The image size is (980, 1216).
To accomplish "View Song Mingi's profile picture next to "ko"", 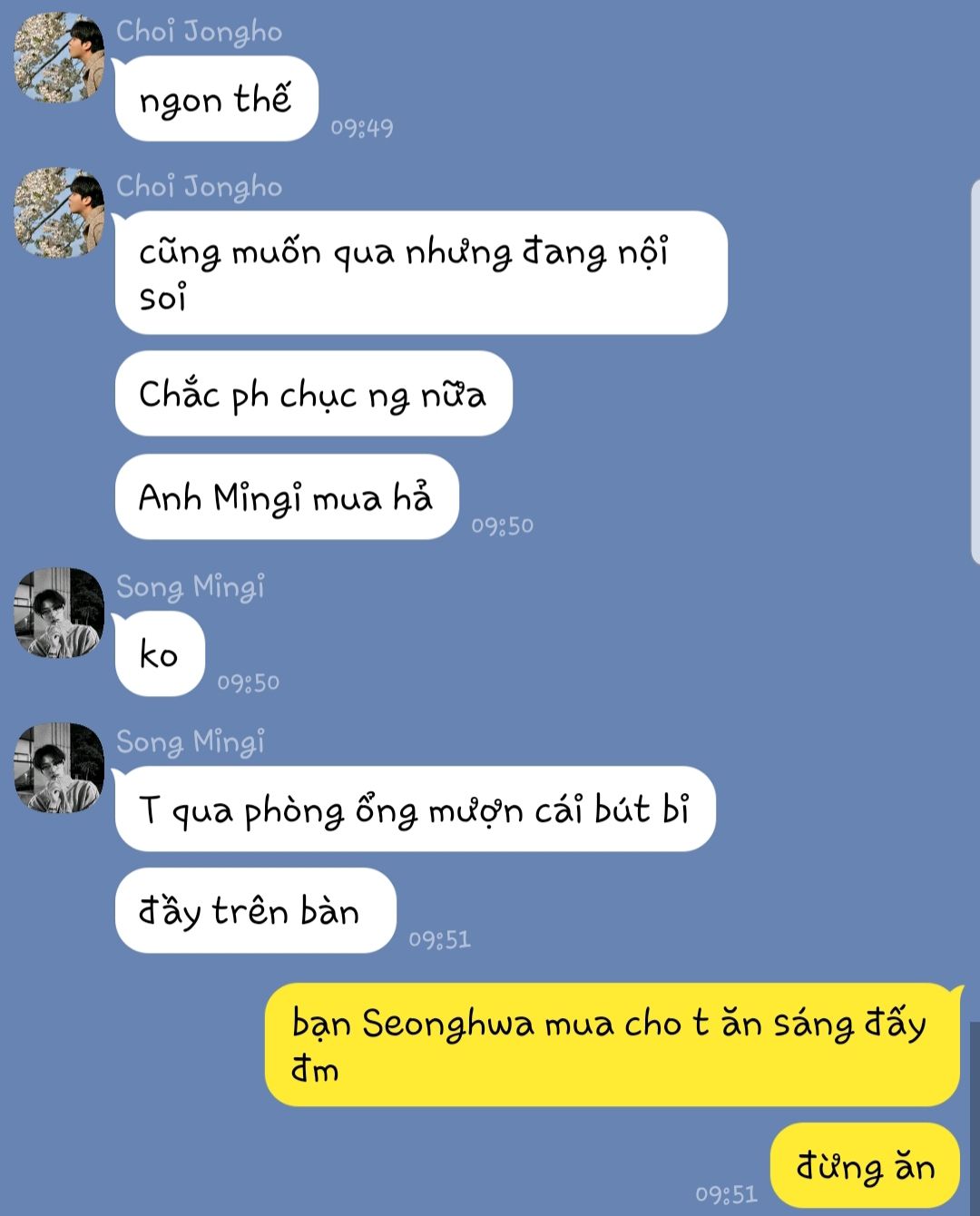I will click(x=59, y=613).
